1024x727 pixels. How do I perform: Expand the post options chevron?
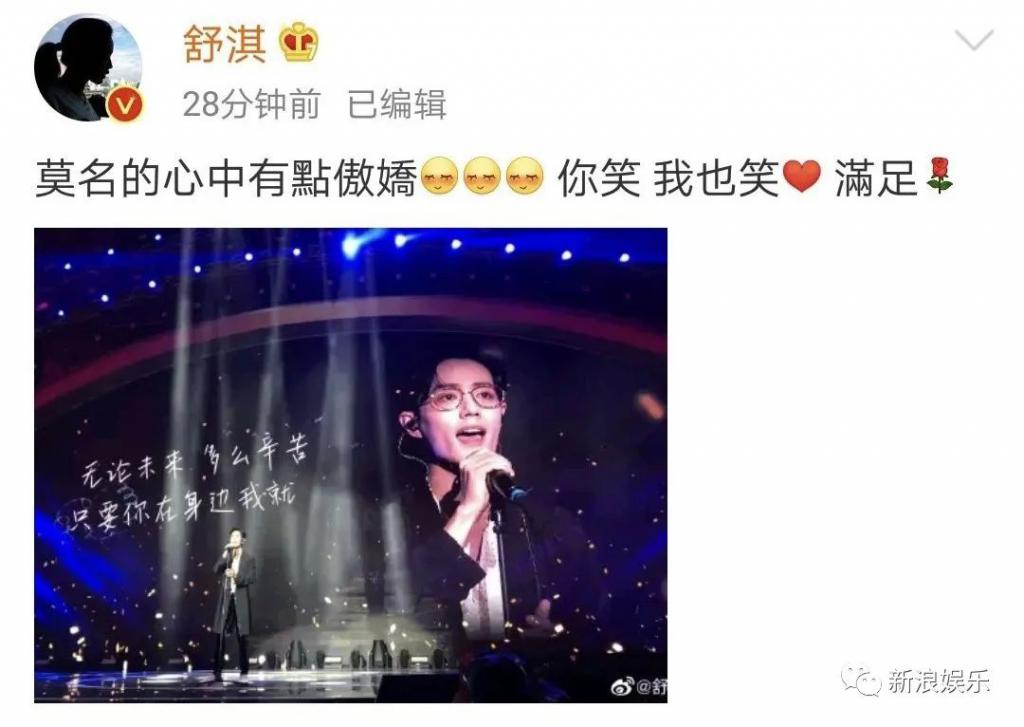[x=973, y=41]
